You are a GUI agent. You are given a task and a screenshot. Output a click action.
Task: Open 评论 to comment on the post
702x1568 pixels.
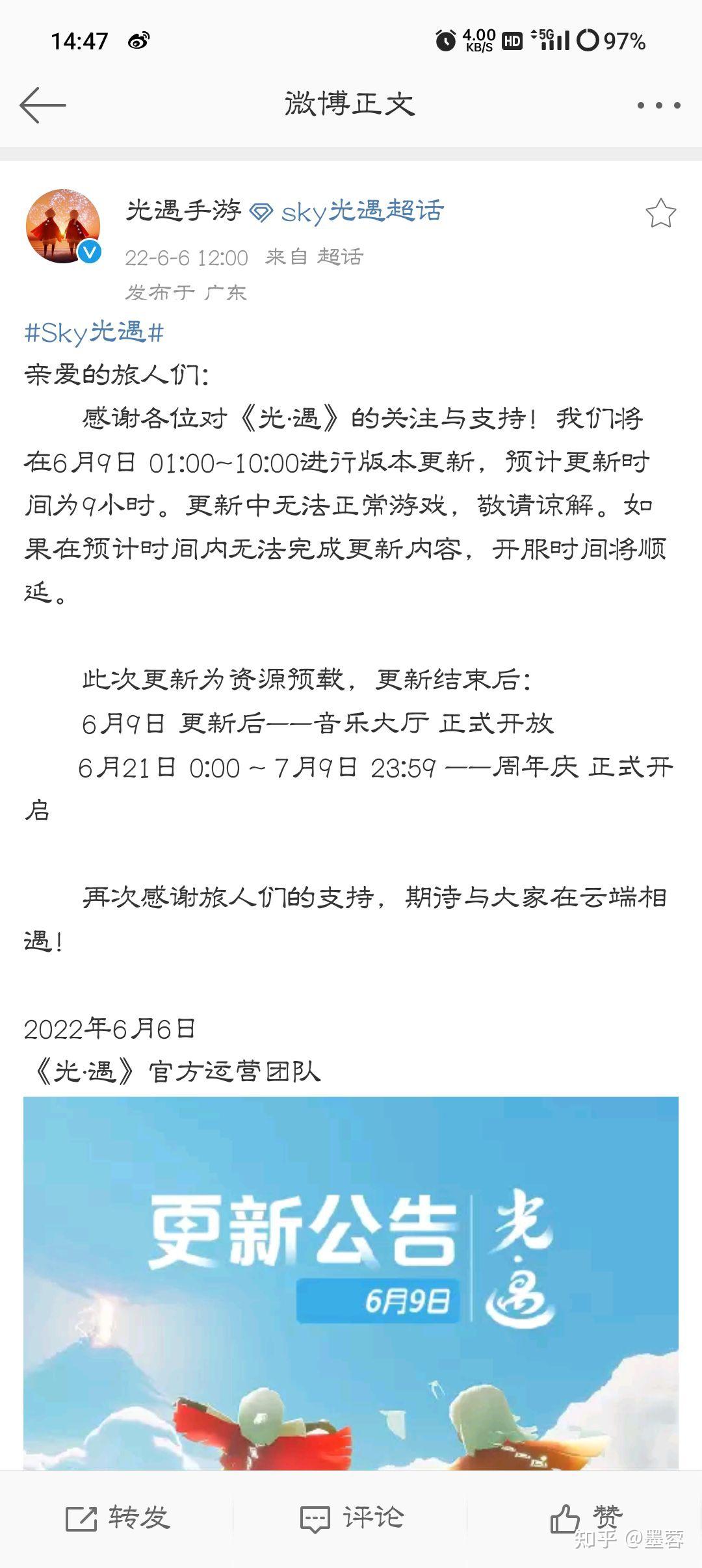coord(352,1519)
